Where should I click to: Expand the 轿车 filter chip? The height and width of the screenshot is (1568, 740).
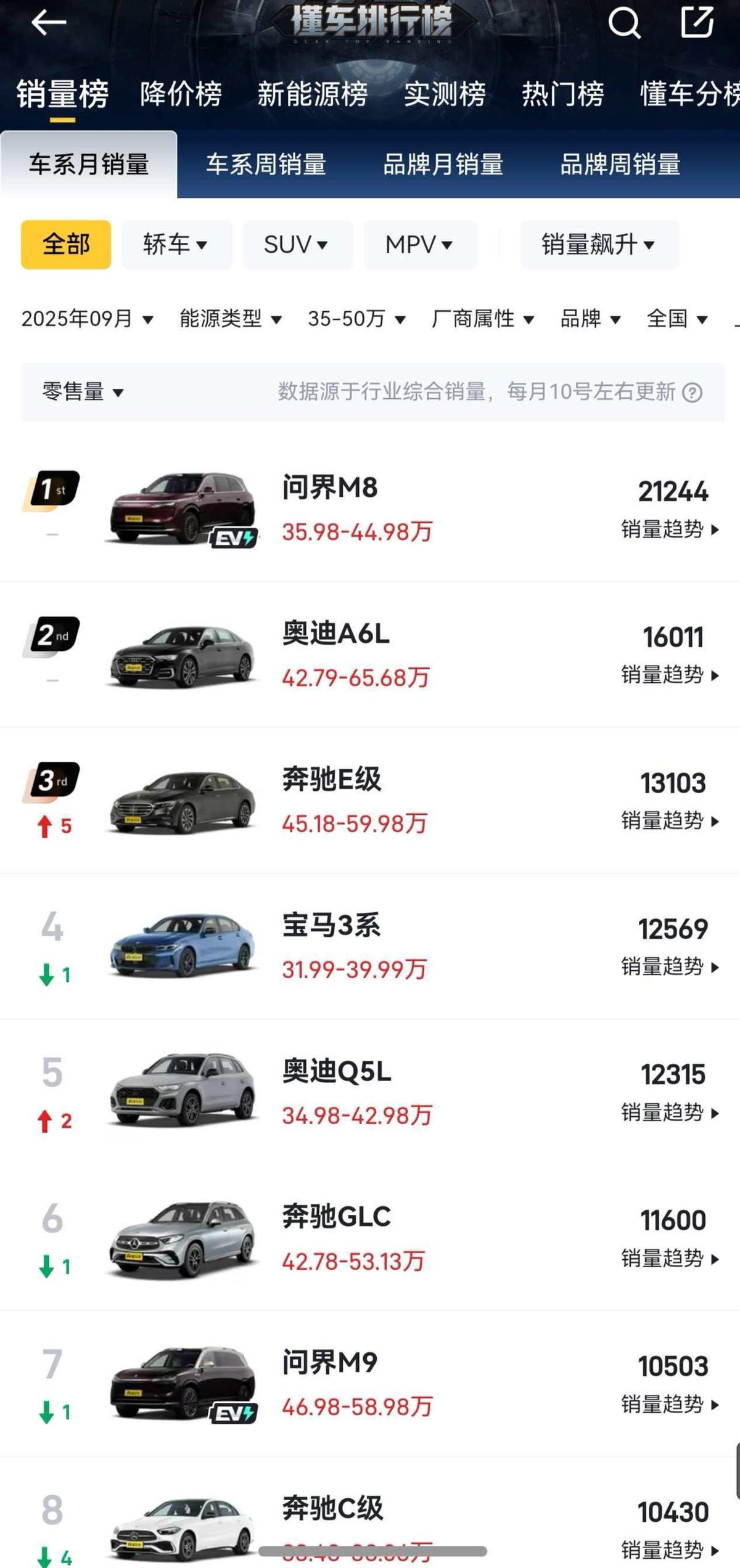(176, 245)
